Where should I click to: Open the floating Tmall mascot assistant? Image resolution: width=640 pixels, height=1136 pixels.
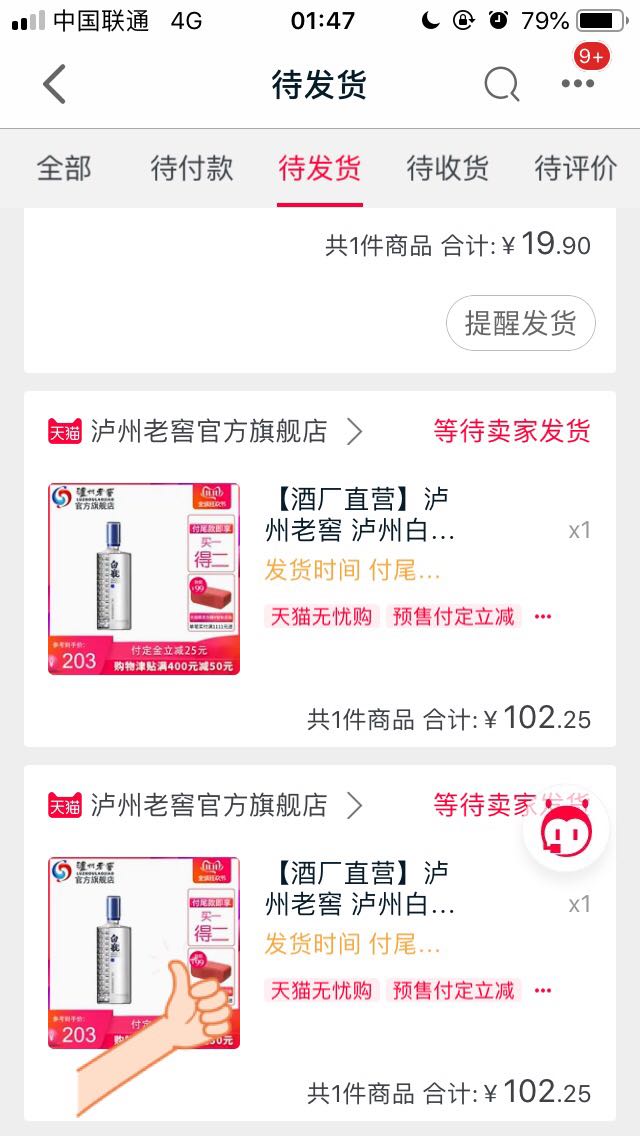[567, 830]
